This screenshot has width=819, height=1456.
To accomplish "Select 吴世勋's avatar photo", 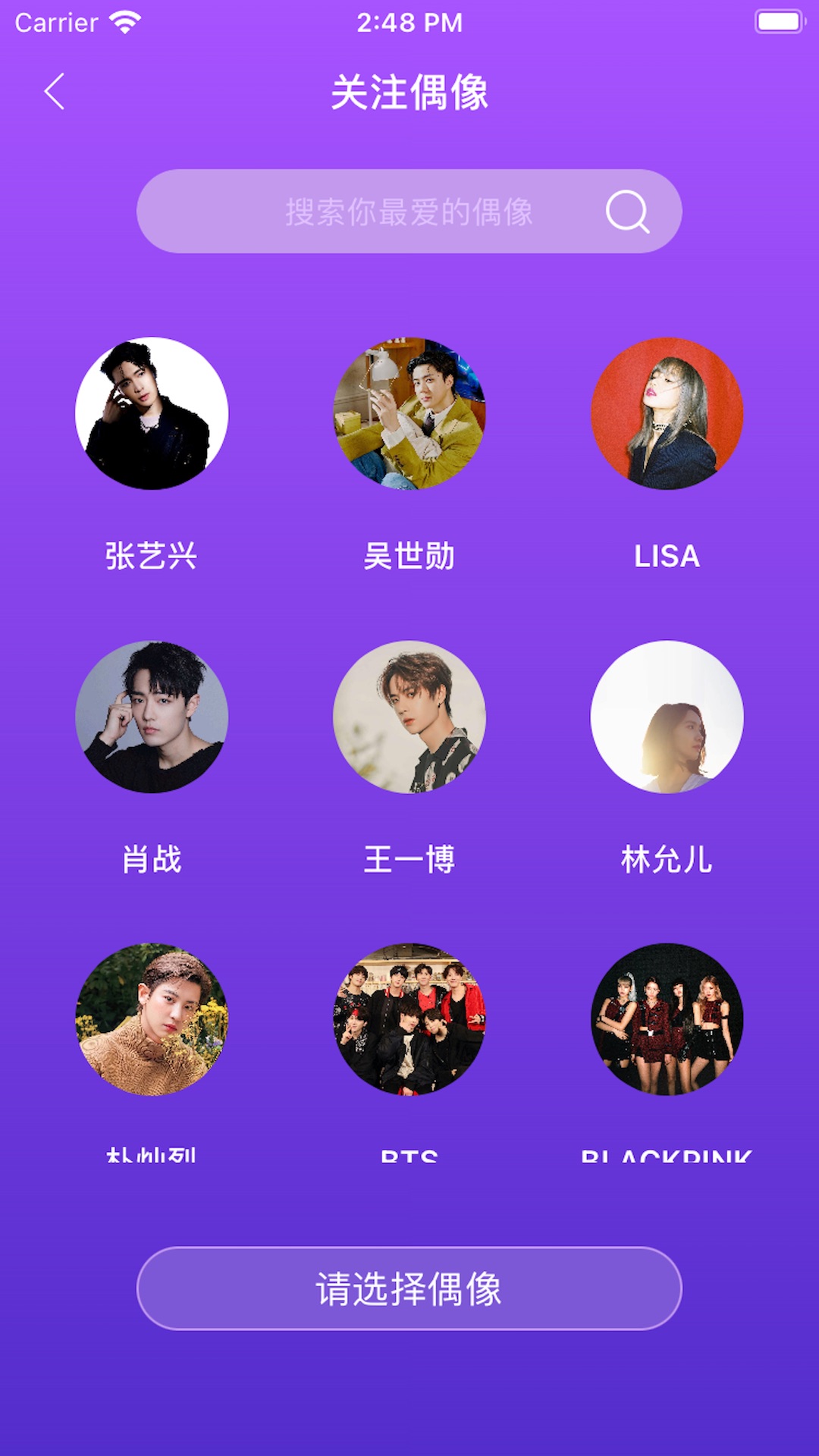I will (409, 413).
